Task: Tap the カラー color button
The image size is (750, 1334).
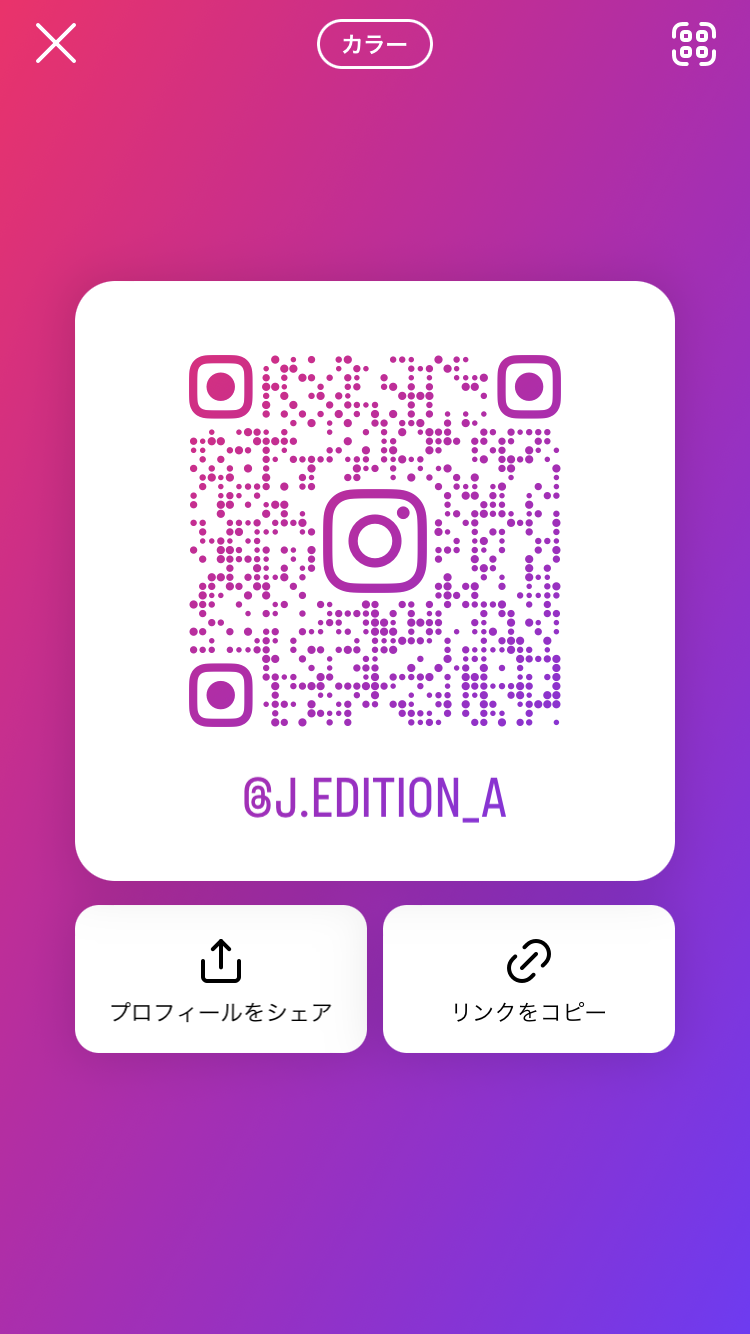Action: click(375, 44)
